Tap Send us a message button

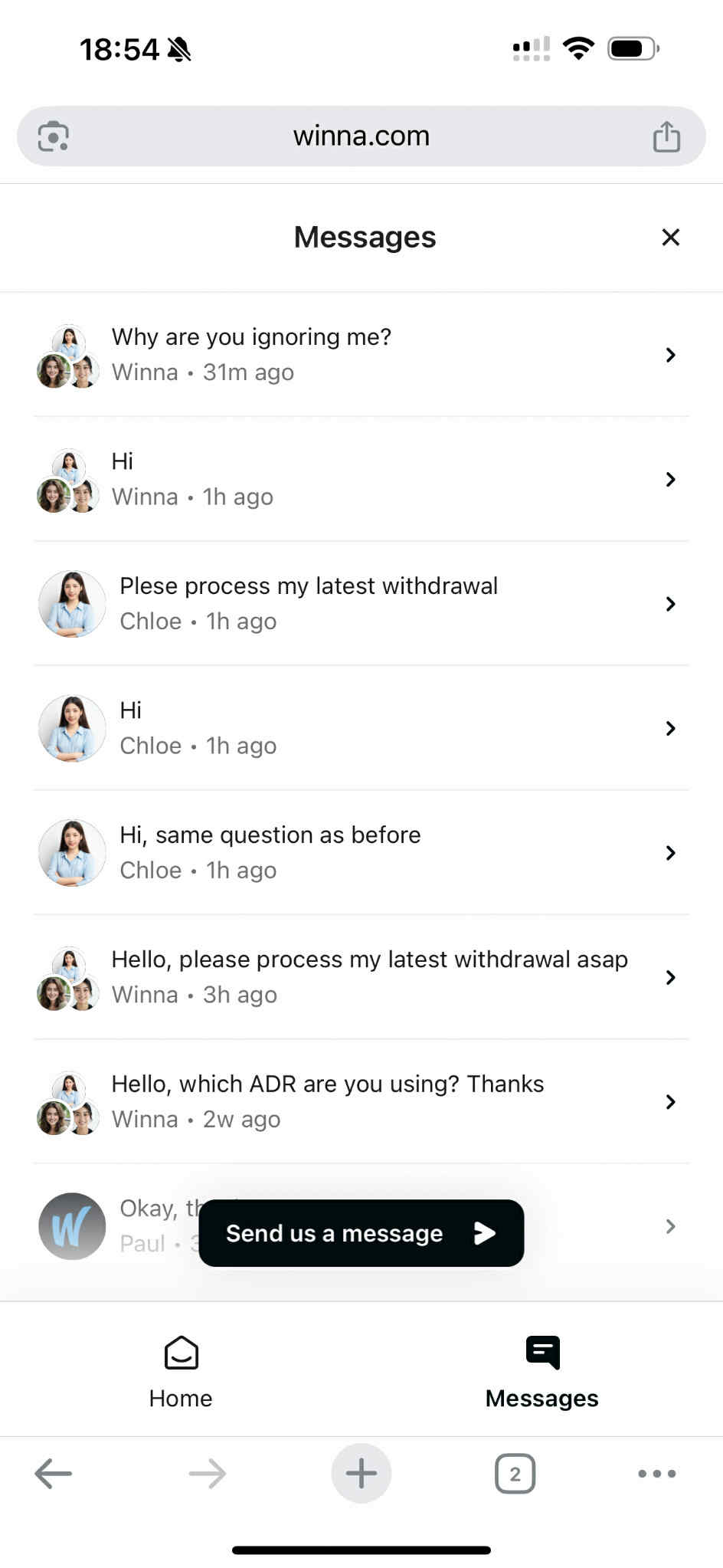361,1233
